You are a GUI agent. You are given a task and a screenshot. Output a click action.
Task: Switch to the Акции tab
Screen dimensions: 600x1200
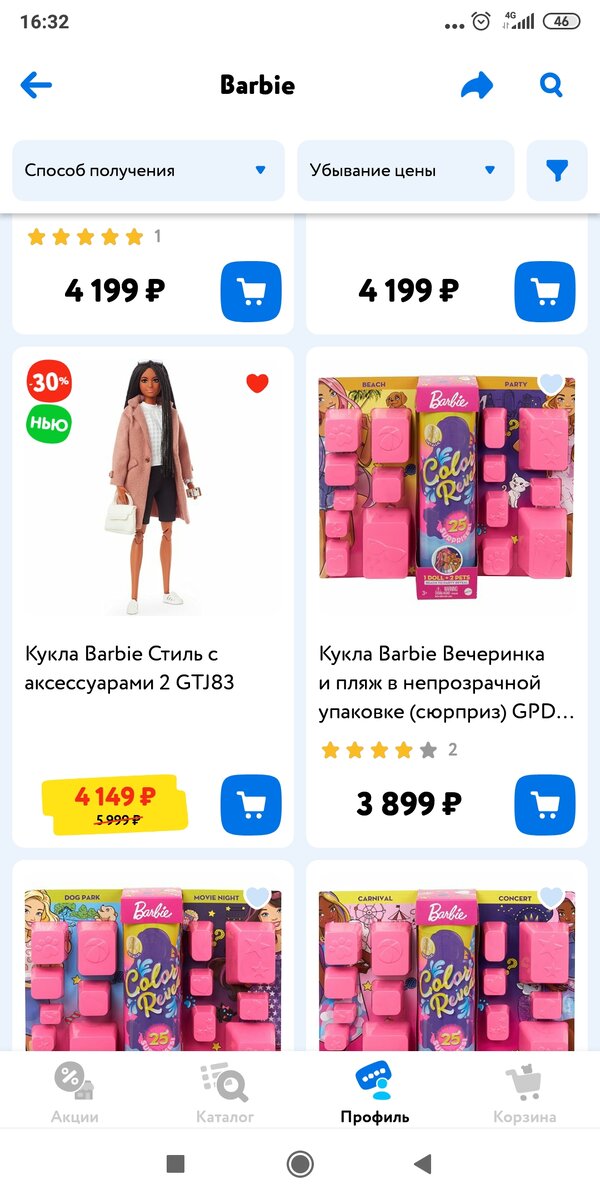(x=75, y=1093)
